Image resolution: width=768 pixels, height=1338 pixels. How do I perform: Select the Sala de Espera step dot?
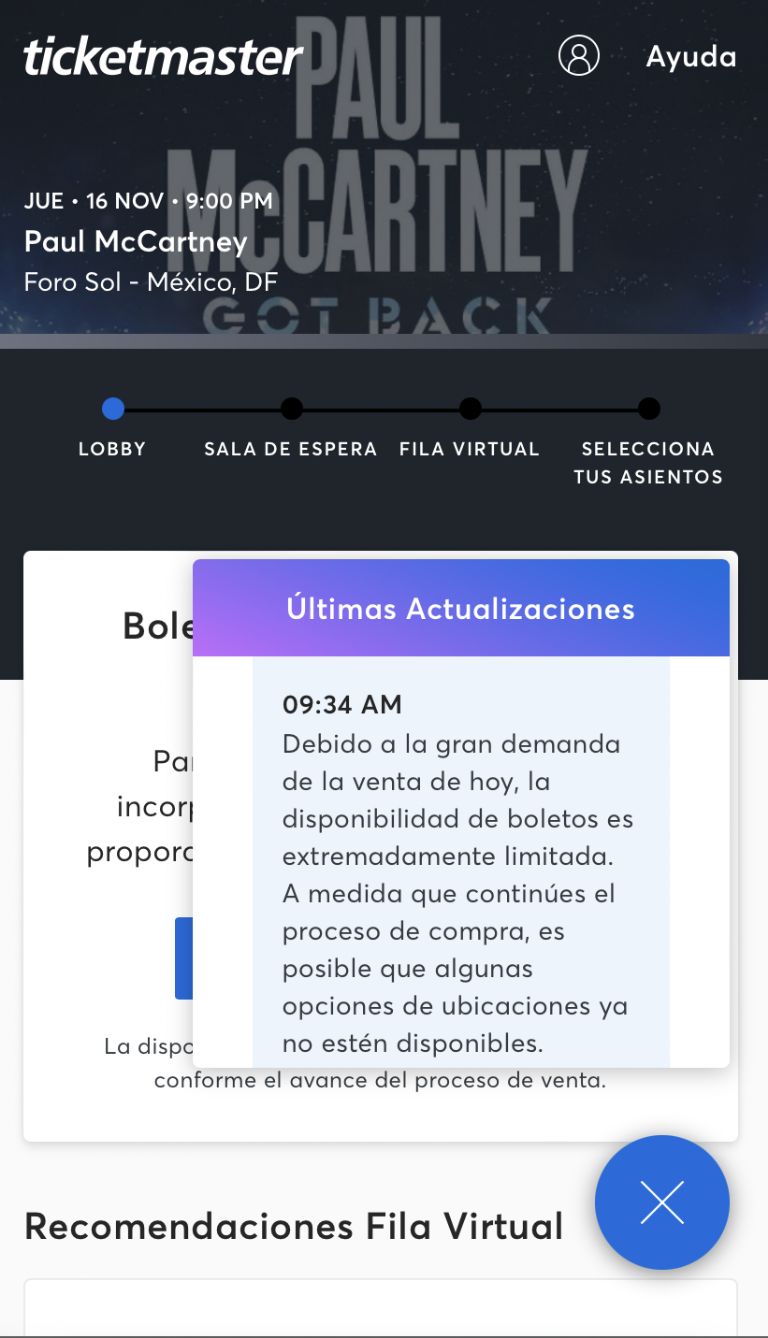(x=291, y=409)
